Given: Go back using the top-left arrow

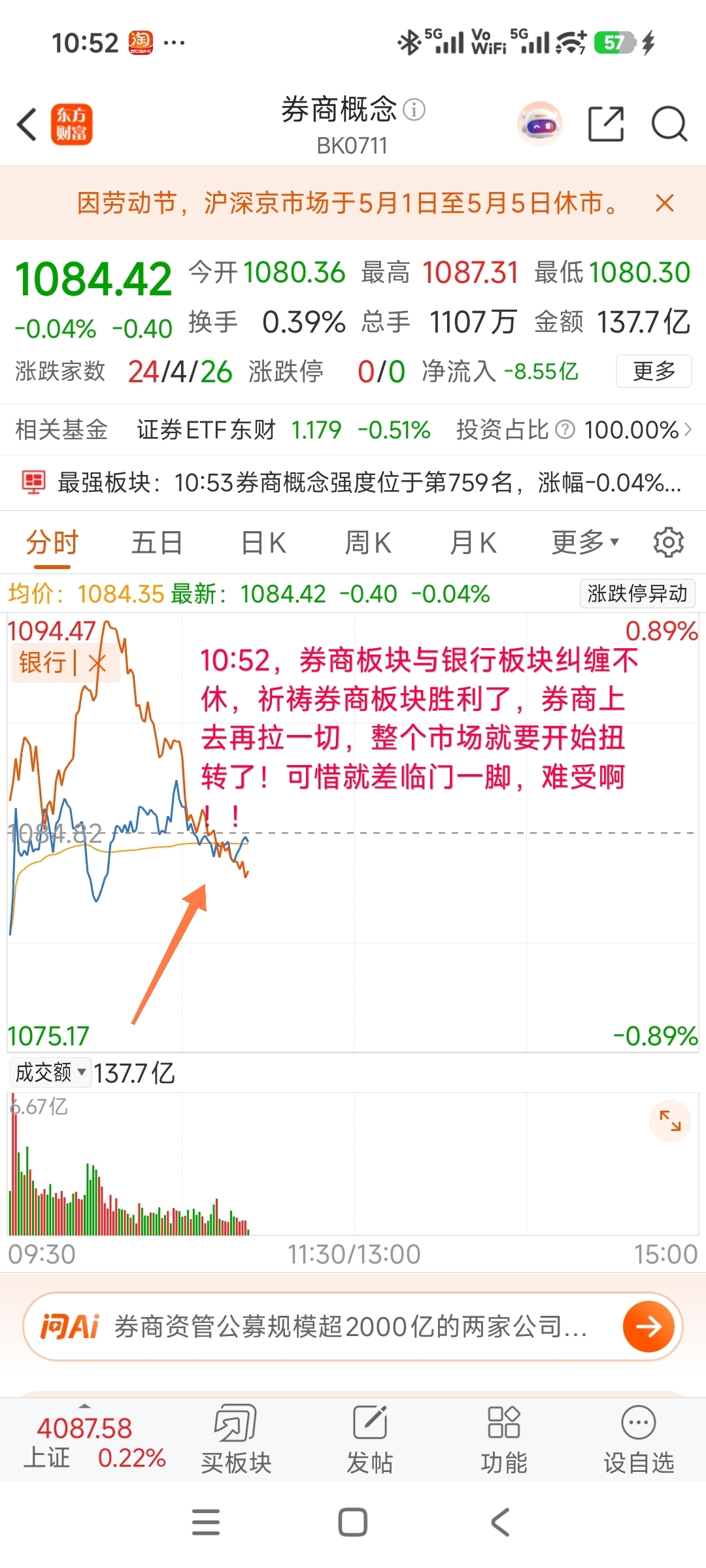Looking at the screenshot, I should (x=27, y=124).
